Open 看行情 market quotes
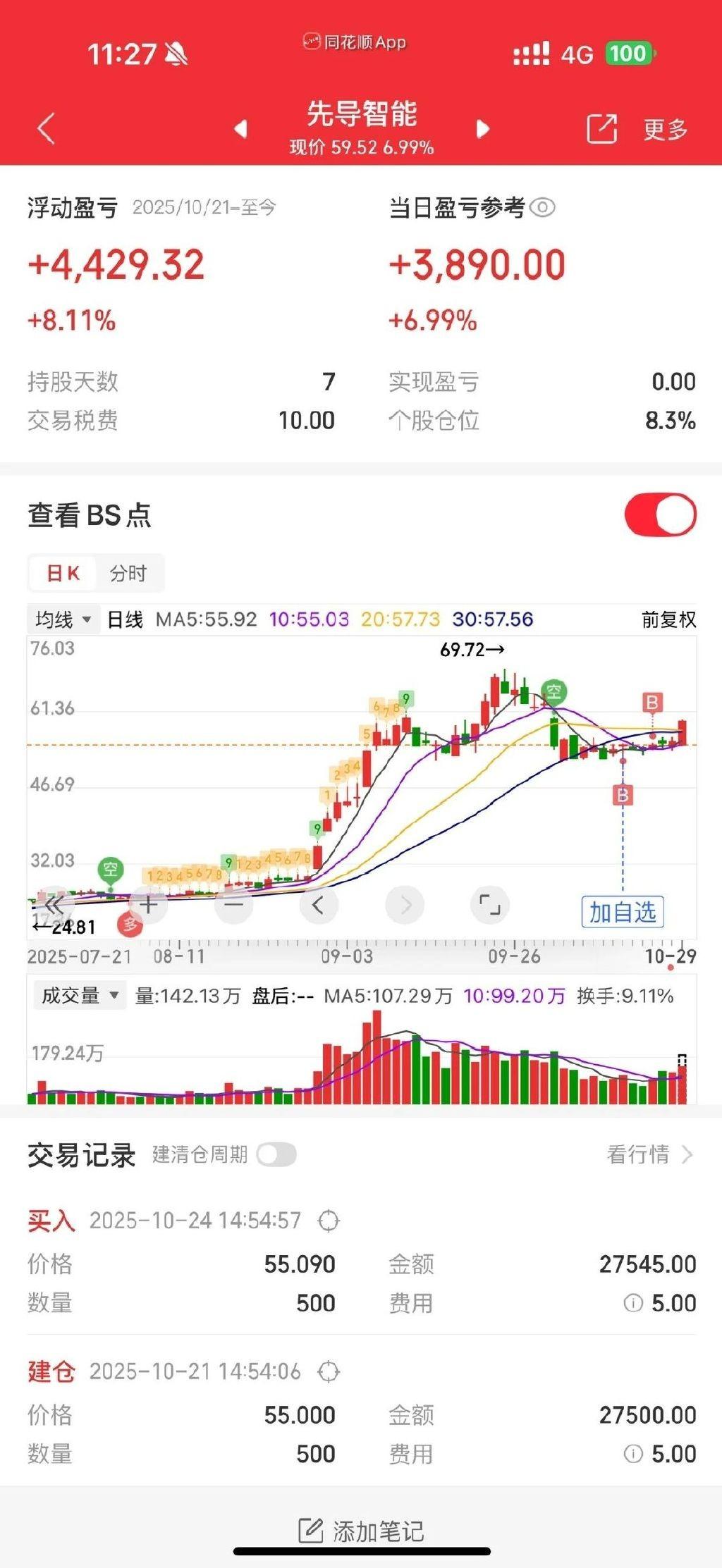The height and width of the screenshot is (1568, 722). [x=649, y=1154]
